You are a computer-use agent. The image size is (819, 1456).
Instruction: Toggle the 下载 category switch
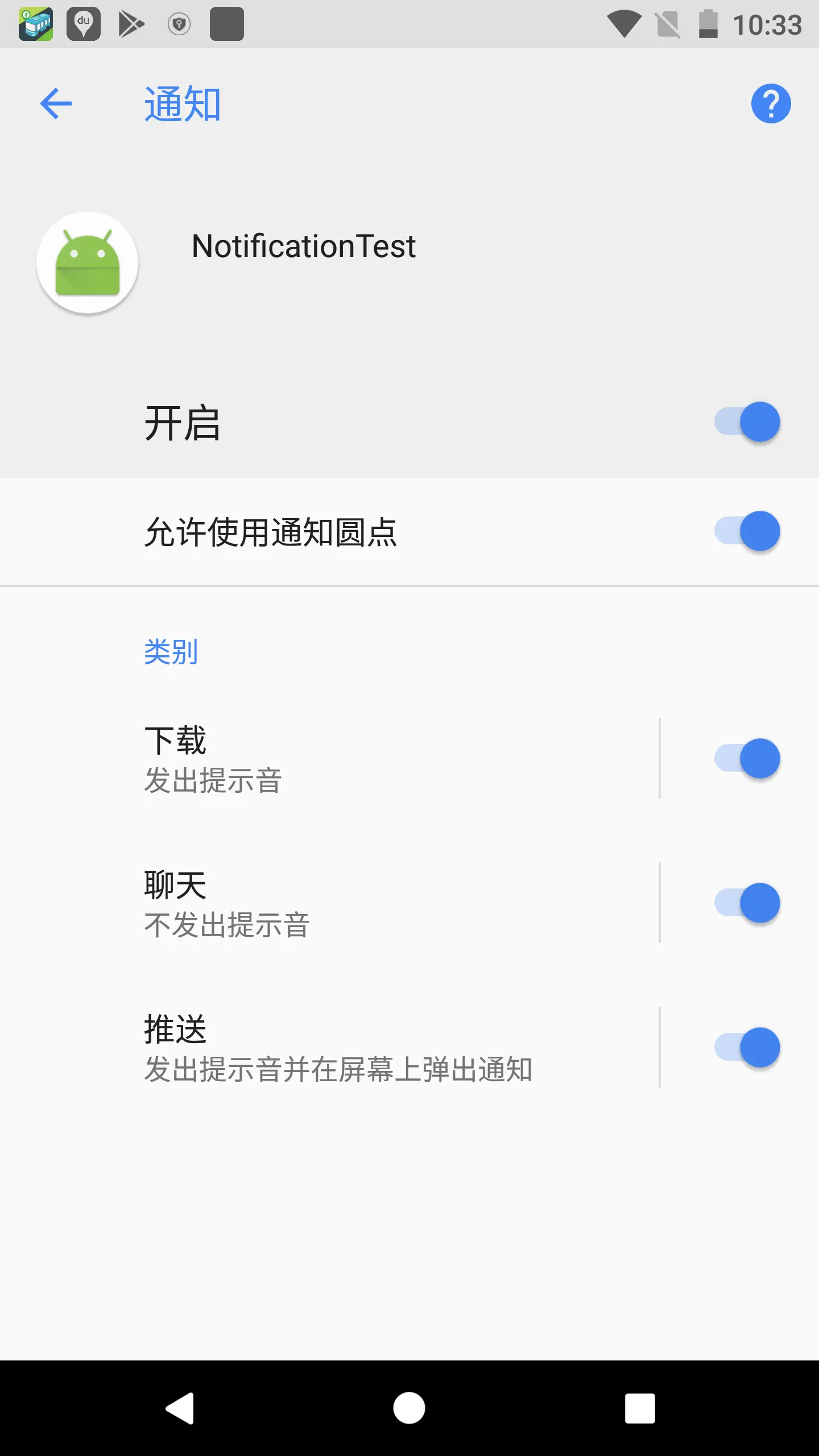(x=747, y=759)
